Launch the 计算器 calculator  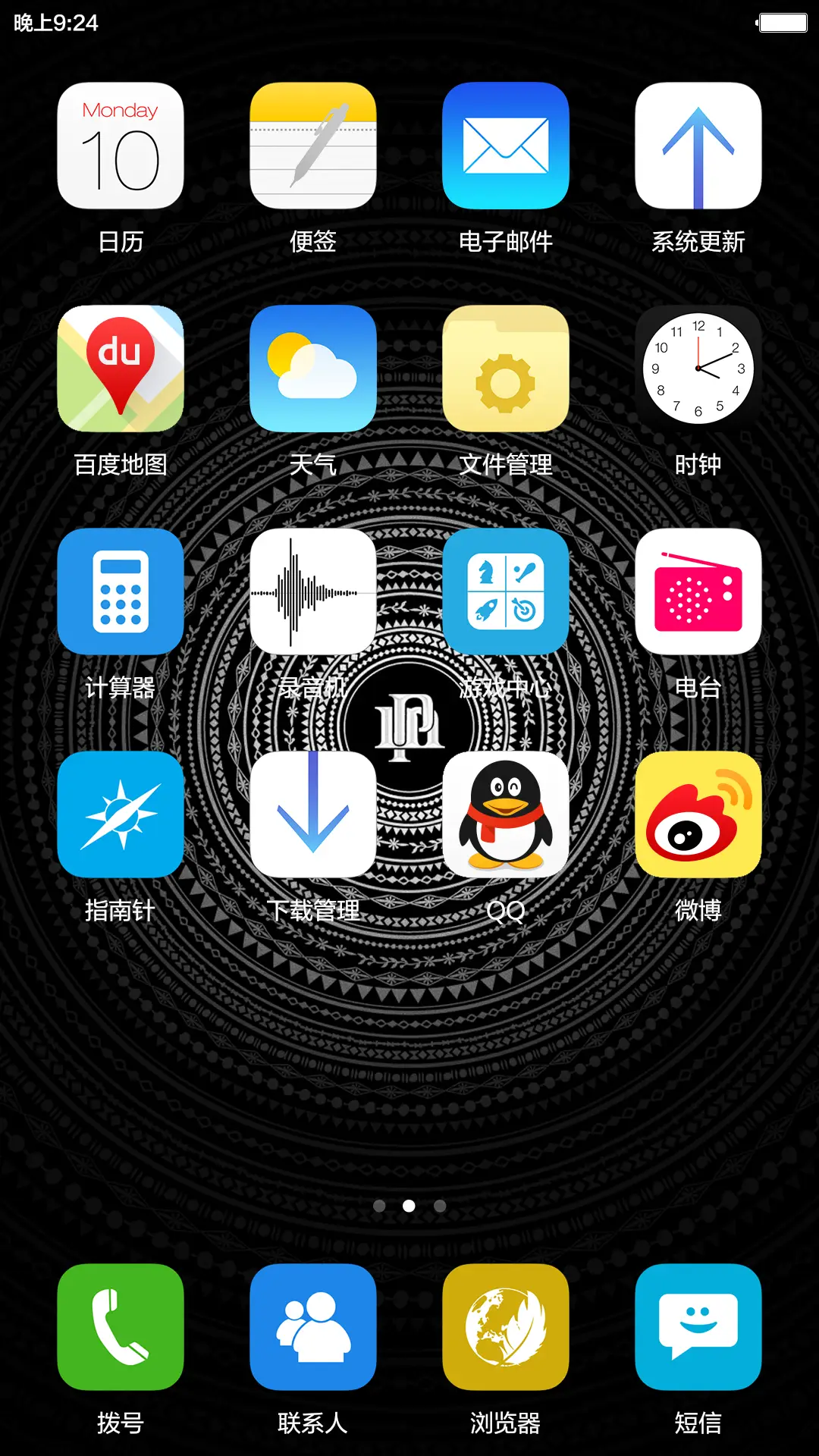[x=121, y=592]
